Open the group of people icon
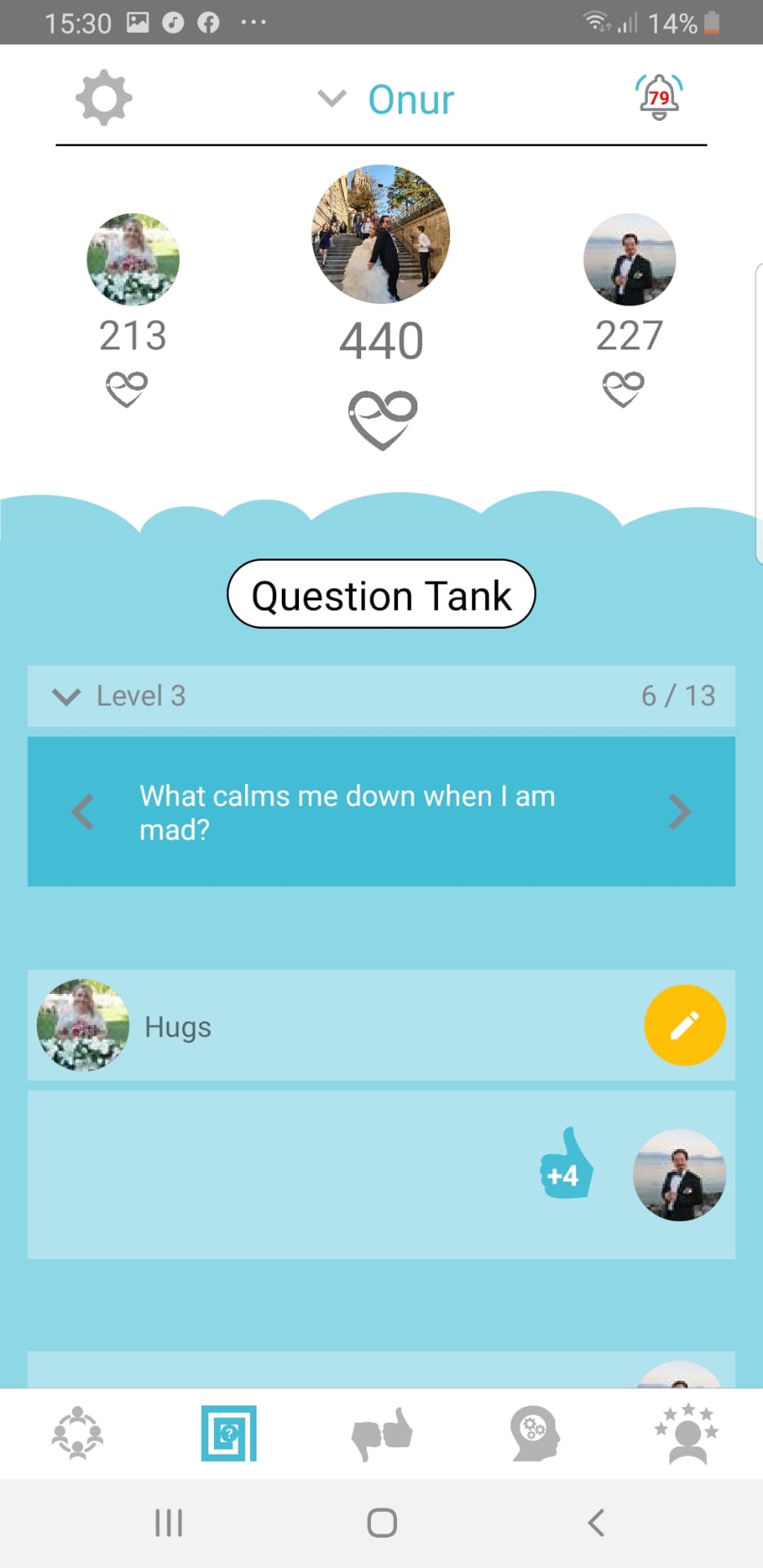 point(78,1433)
